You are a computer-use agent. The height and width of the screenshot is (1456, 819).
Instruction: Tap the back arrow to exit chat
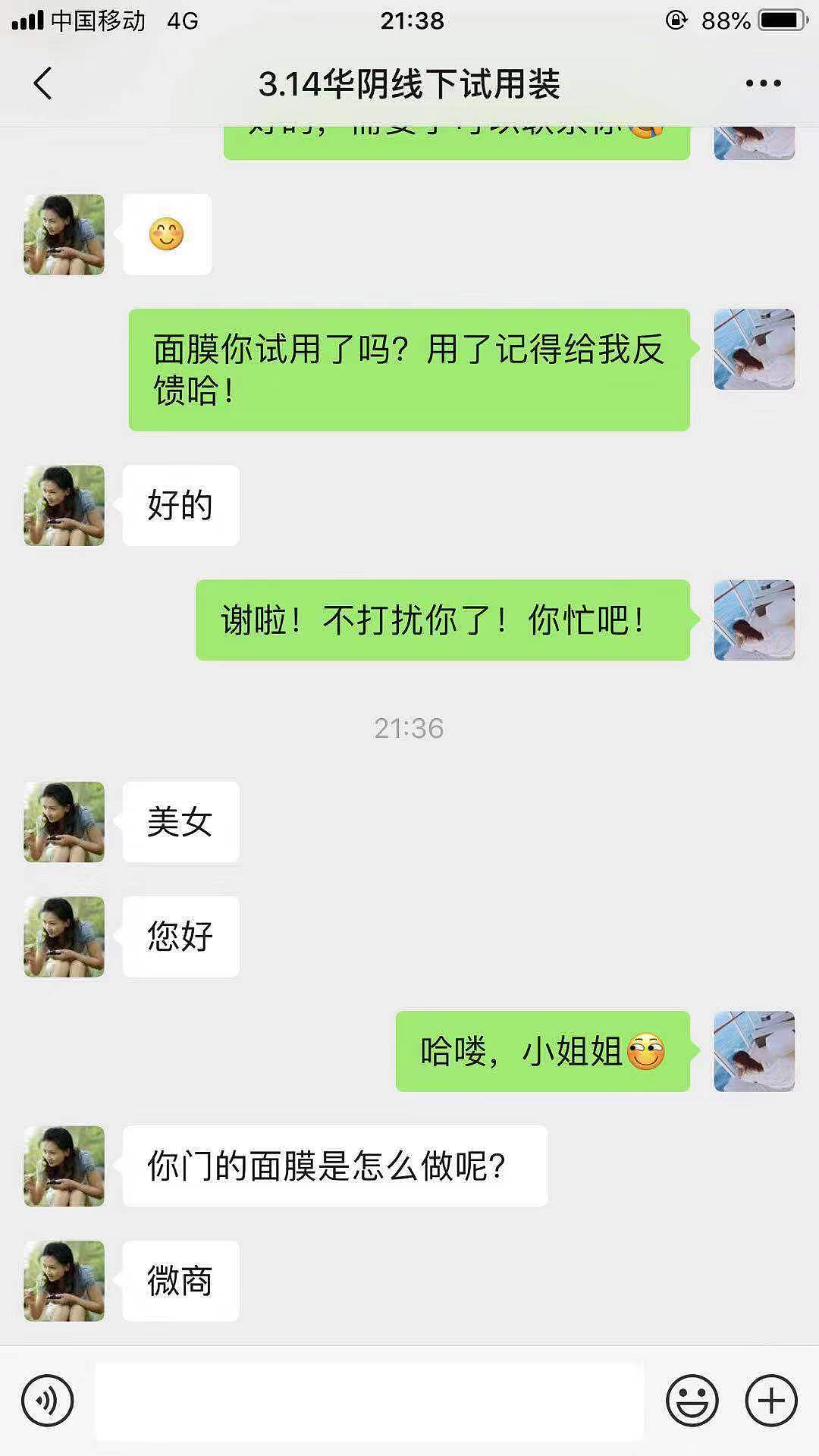pyautogui.click(x=43, y=85)
